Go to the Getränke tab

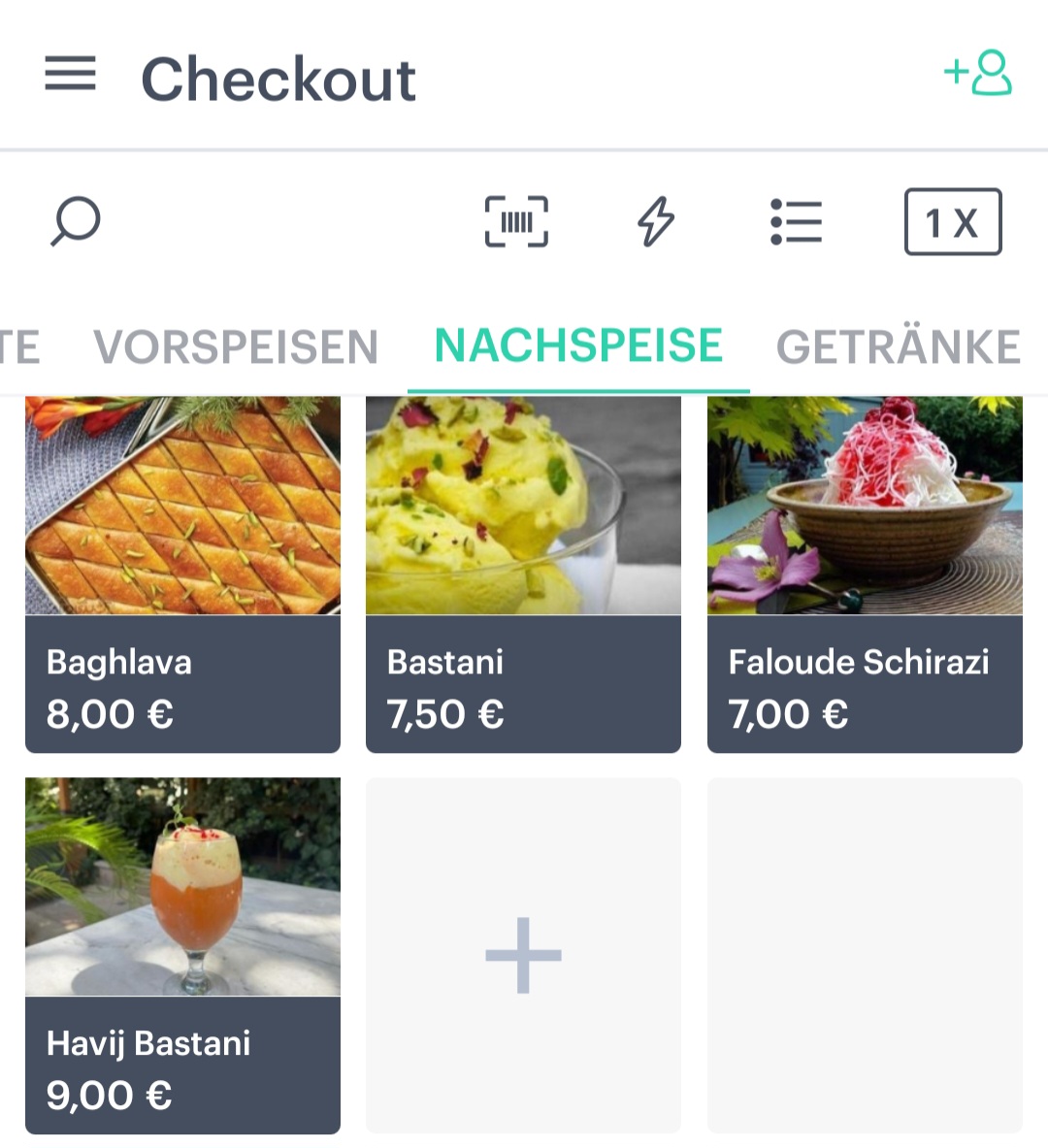pos(898,347)
